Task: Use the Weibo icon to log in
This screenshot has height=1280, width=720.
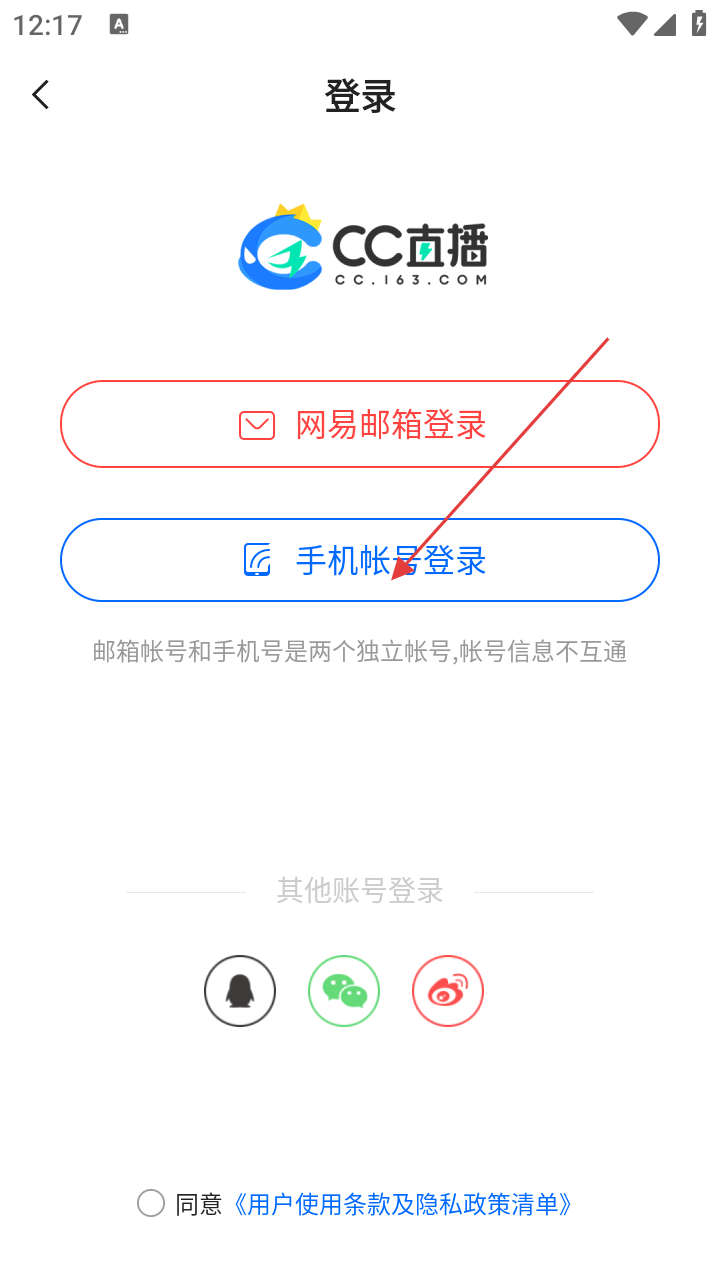Action: coord(448,991)
